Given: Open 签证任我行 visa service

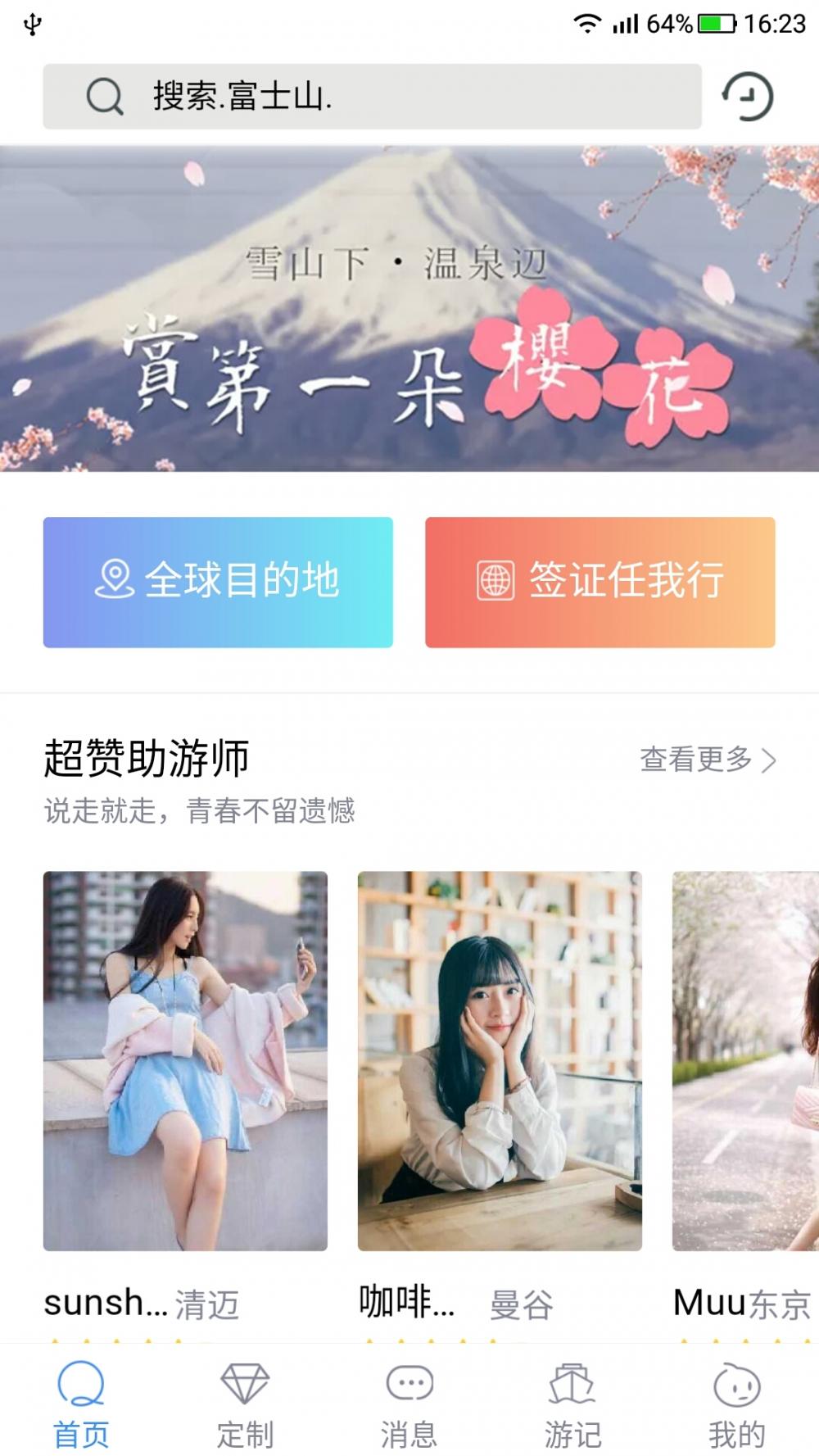Looking at the screenshot, I should click(600, 582).
